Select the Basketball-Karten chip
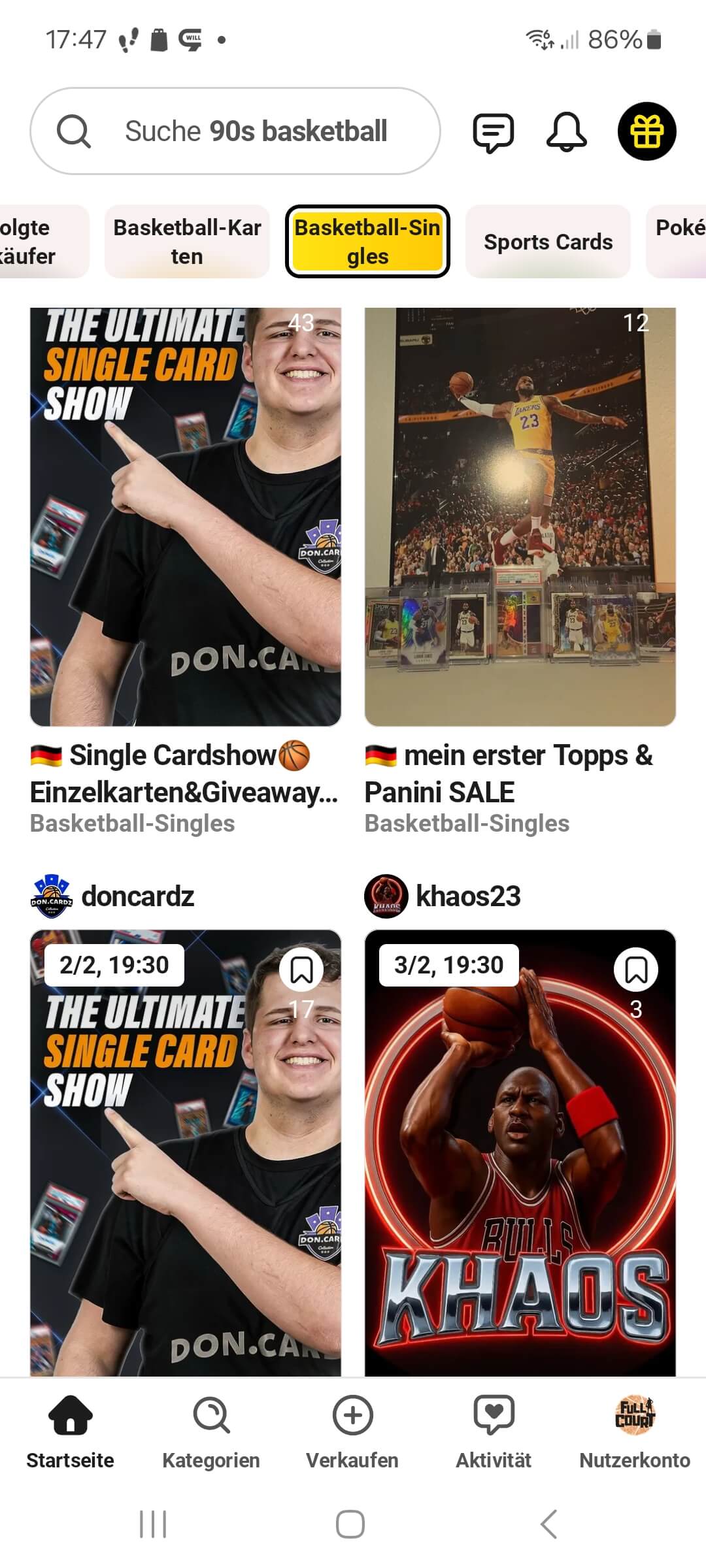706x1568 pixels. click(x=187, y=242)
